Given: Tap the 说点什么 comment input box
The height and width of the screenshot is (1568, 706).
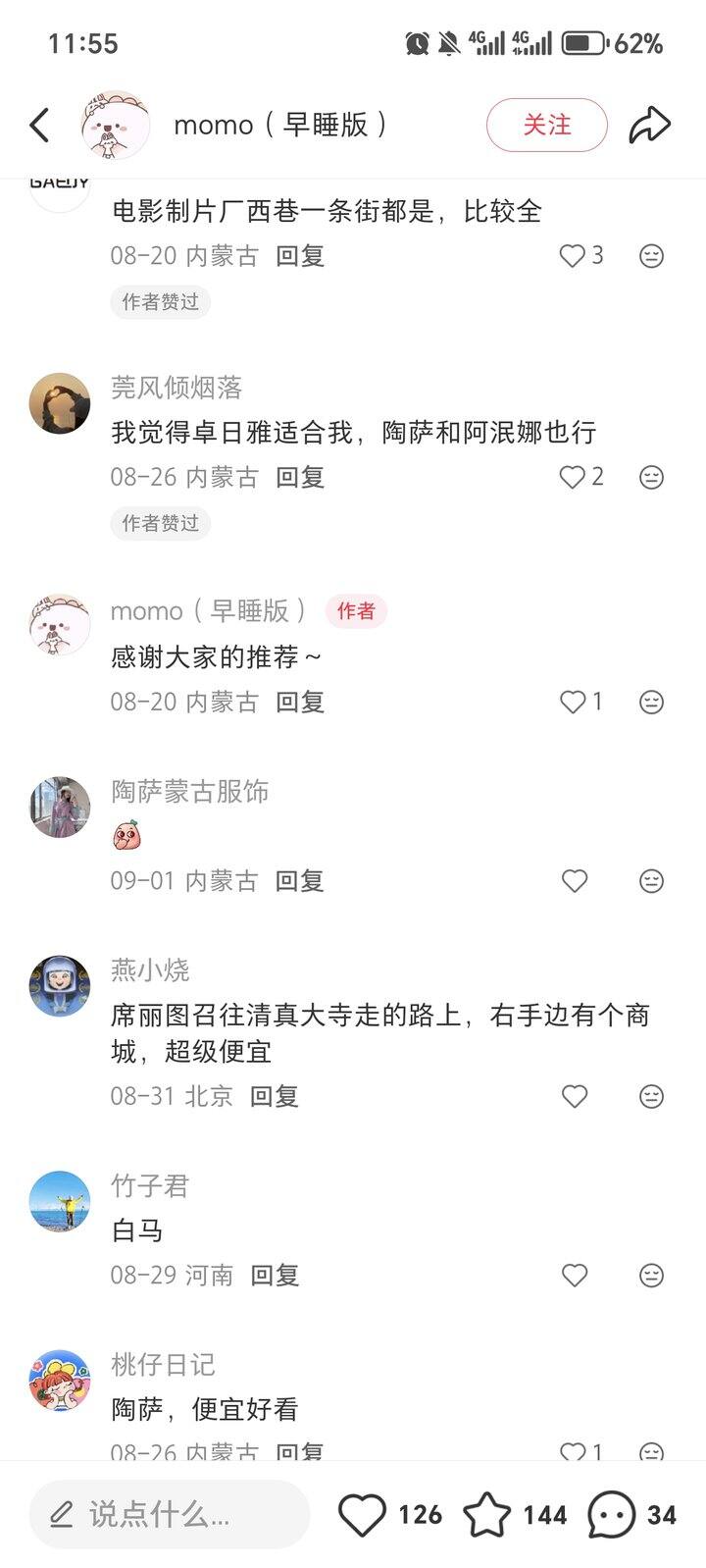Looking at the screenshot, I should pyautogui.click(x=170, y=1514).
